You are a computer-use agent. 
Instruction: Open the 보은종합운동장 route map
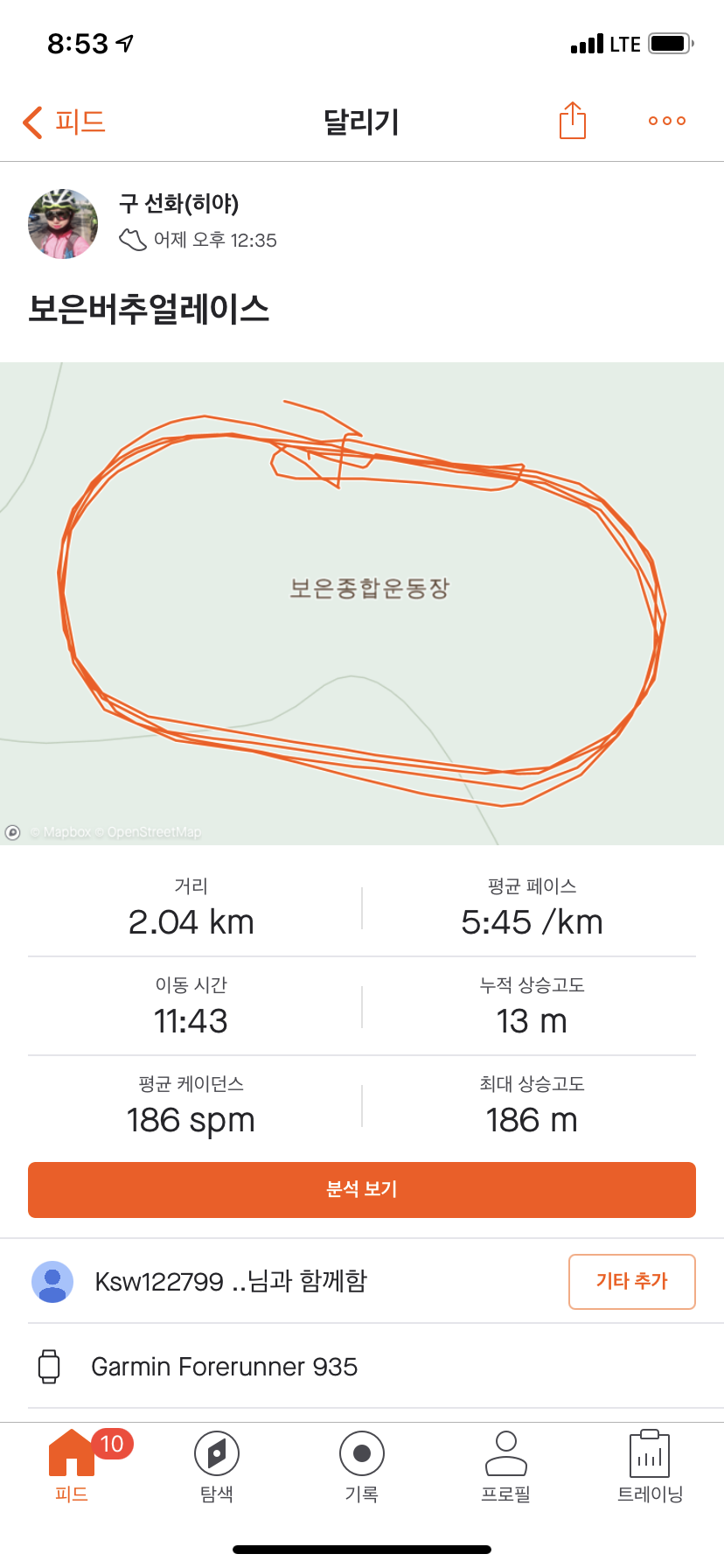click(362, 604)
